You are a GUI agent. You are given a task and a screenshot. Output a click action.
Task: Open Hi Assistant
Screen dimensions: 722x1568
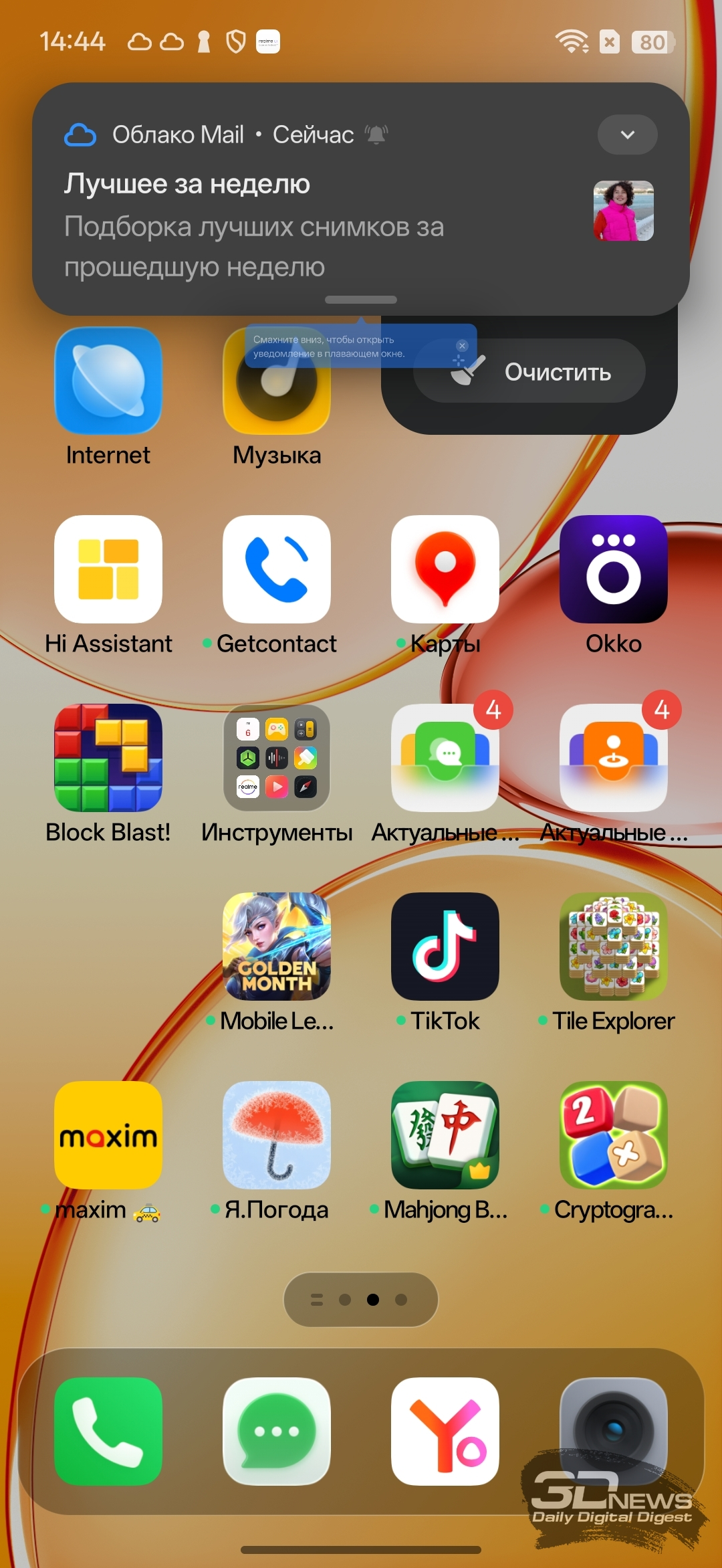tap(108, 569)
